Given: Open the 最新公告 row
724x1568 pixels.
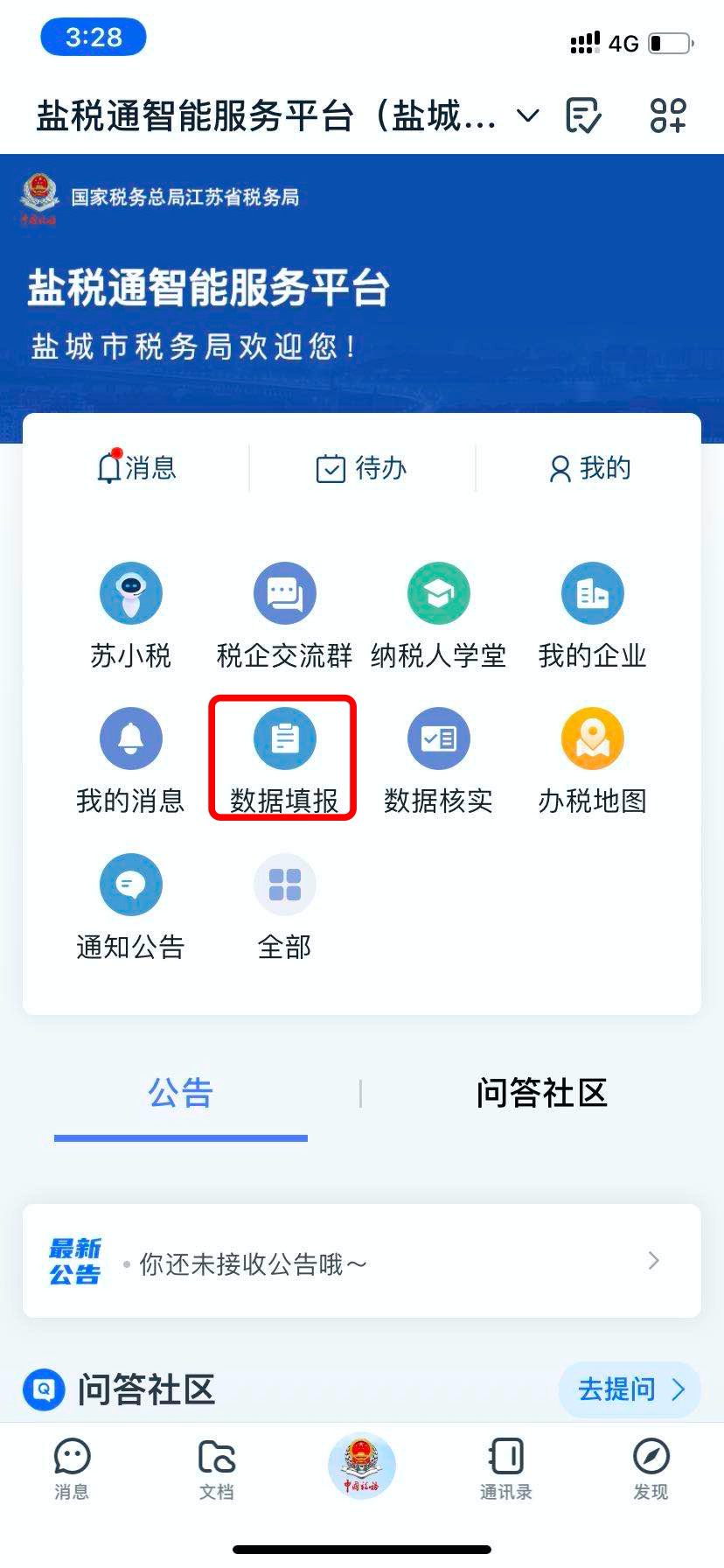Looking at the screenshot, I should pos(362,1261).
